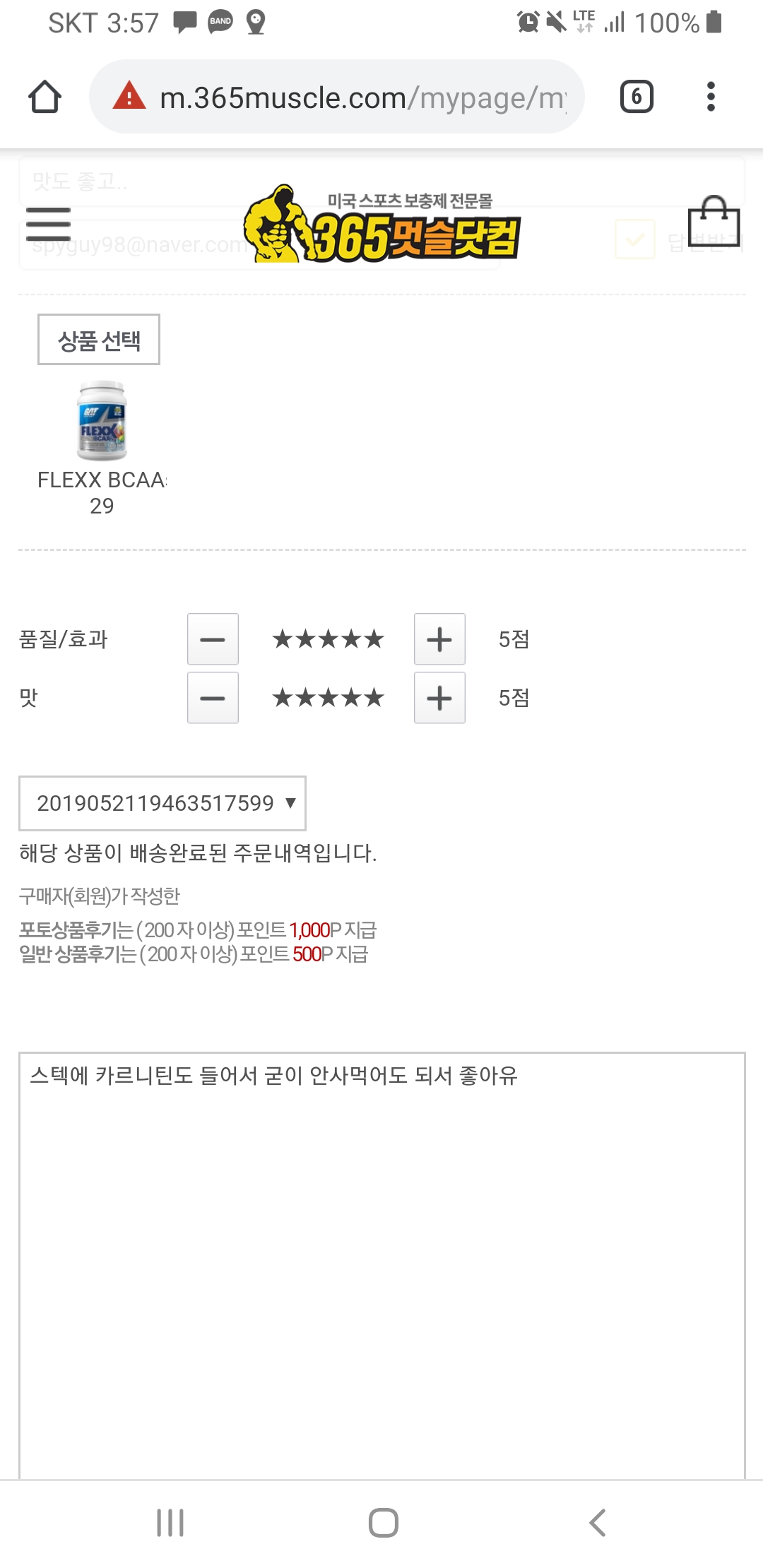Viewport: 763px width, 1568px height.
Task: Open the browser overflow menu
Action: click(711, 97)
